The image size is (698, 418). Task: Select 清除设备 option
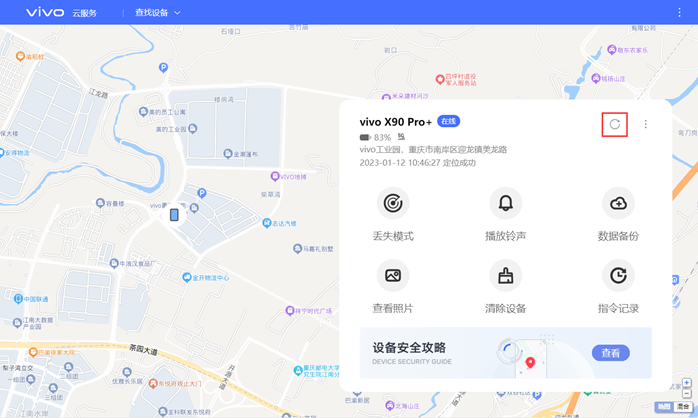click(x=506, y=276)
